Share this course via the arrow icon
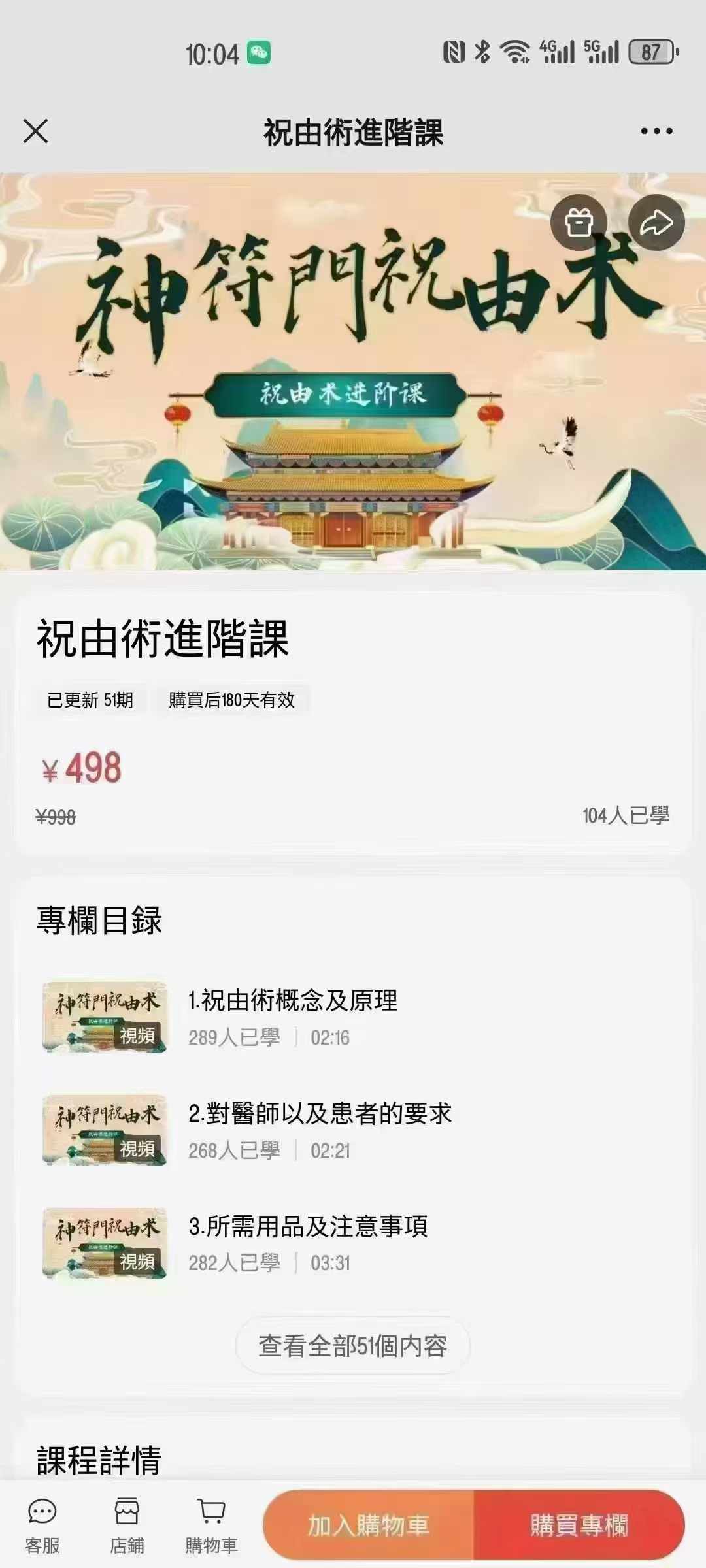Screen dimensions: 706x1568 click(x=656, y=223)
